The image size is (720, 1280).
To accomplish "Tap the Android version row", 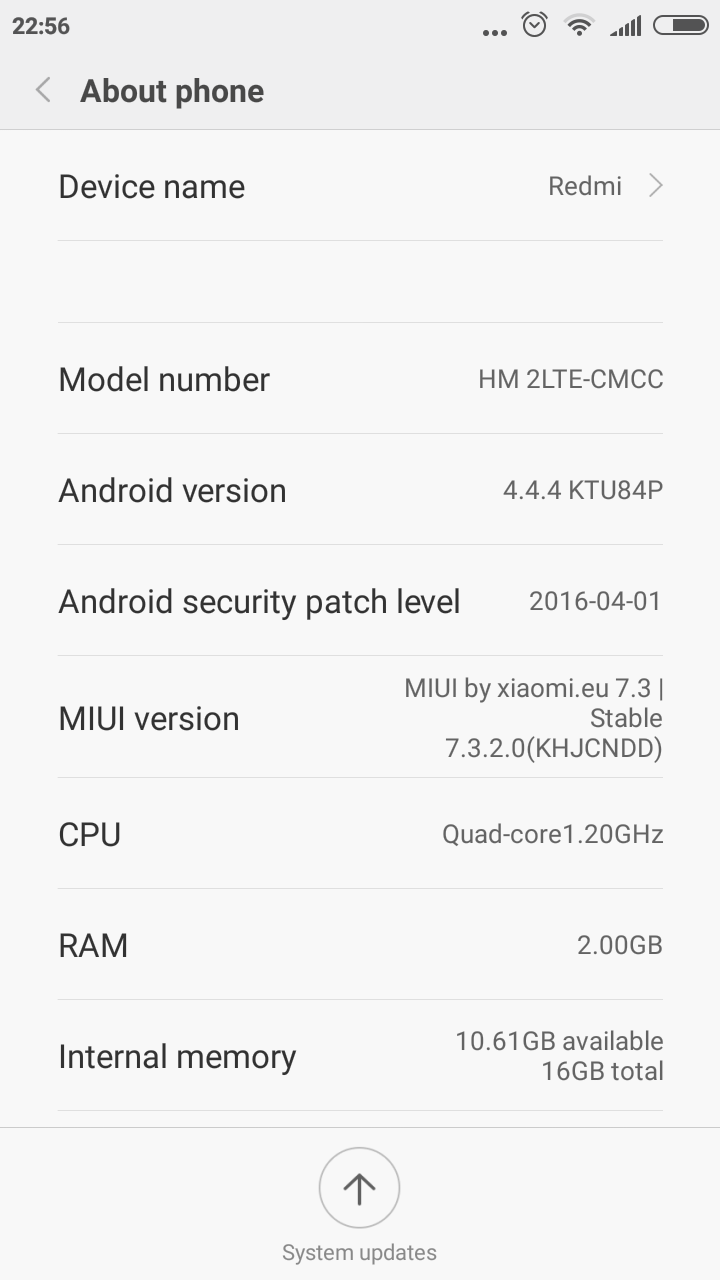I will 360,490.
